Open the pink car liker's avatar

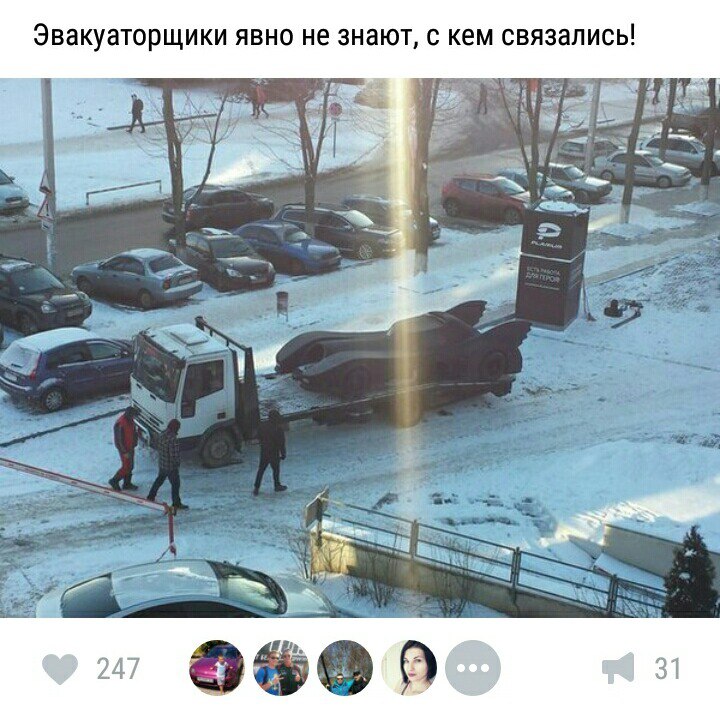[217, 668]
